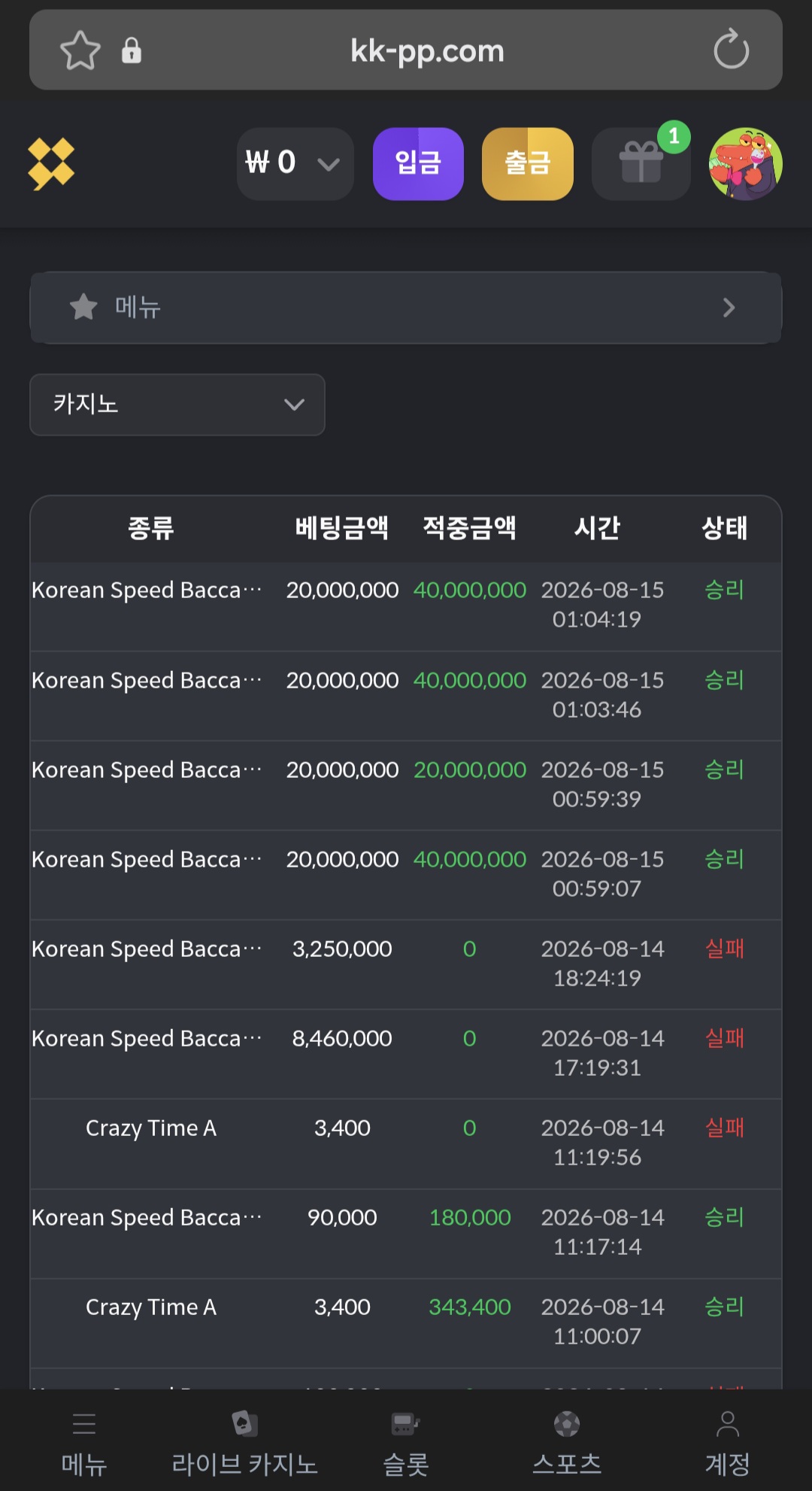
Task: Expand the ₩ 0 balance dropdown
Action: [295, 163]
